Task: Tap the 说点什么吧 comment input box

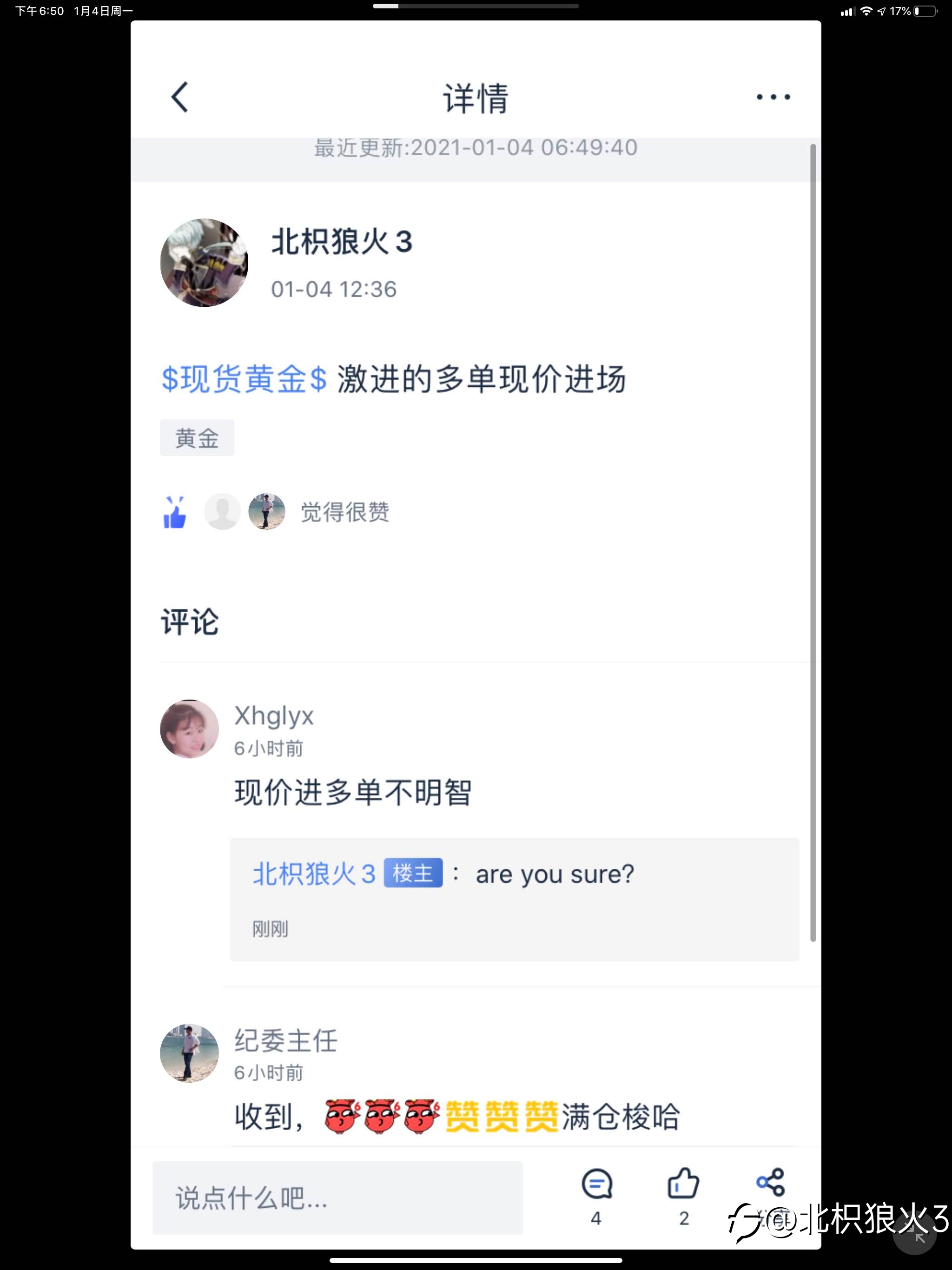Action: tap(337, 1197)
